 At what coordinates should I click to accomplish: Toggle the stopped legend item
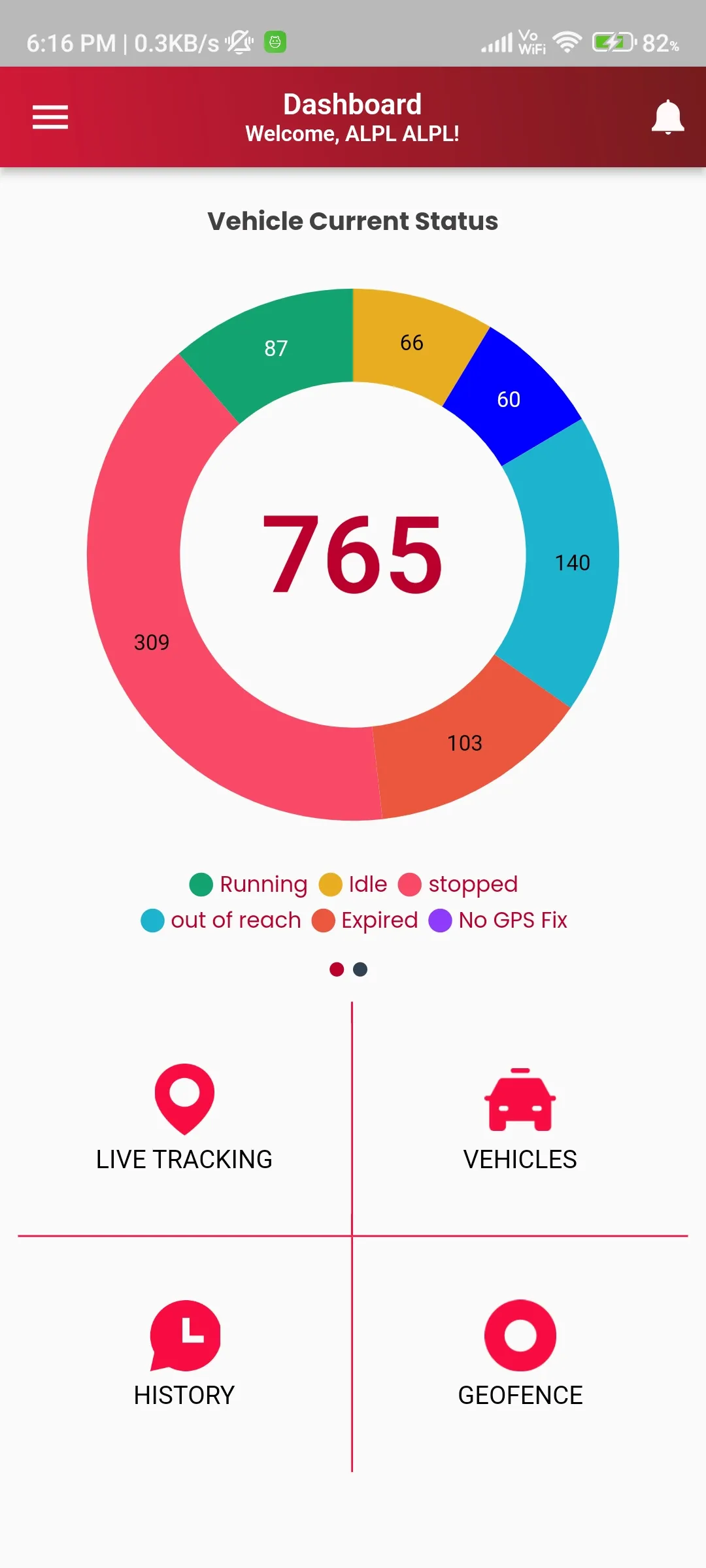point(458,884)
